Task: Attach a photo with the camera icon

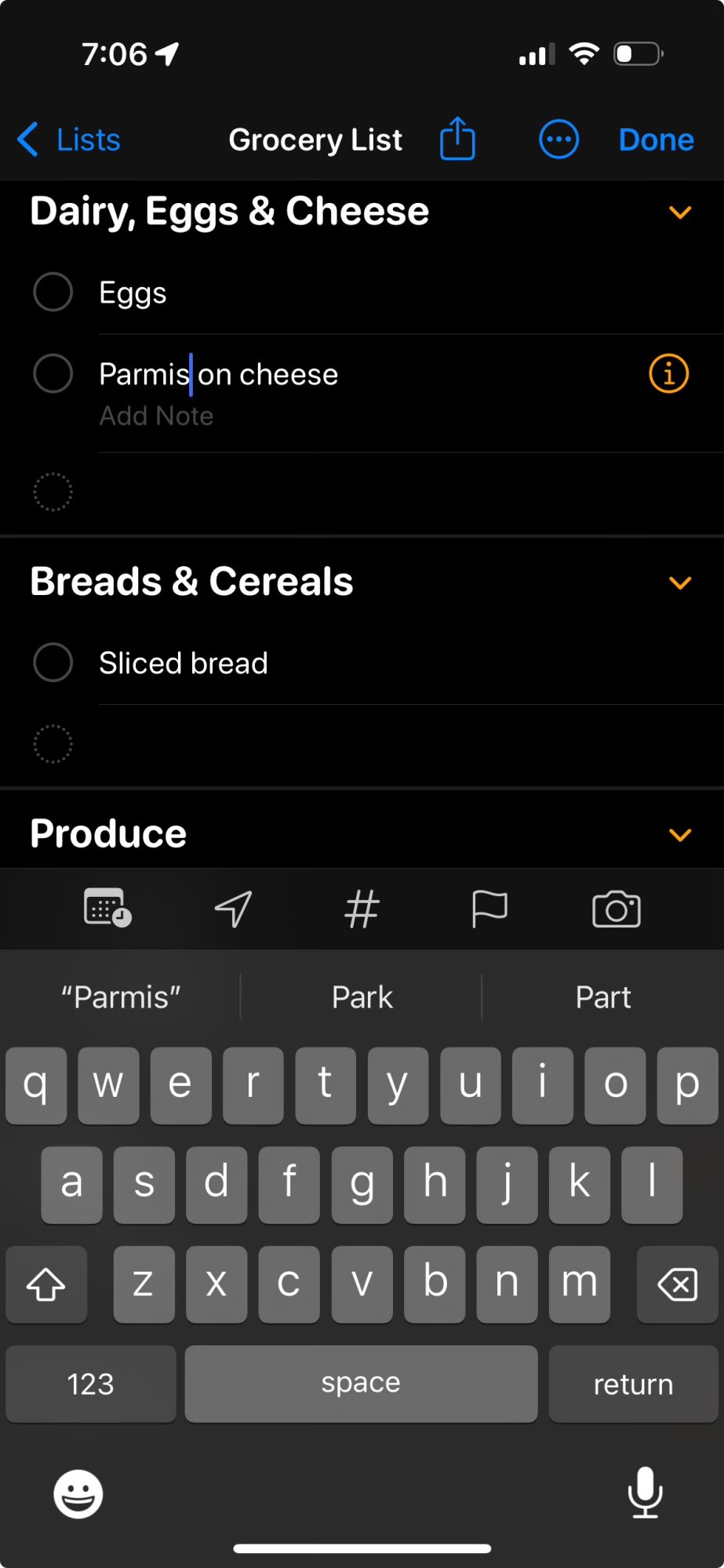Action: tap(616, 909)
